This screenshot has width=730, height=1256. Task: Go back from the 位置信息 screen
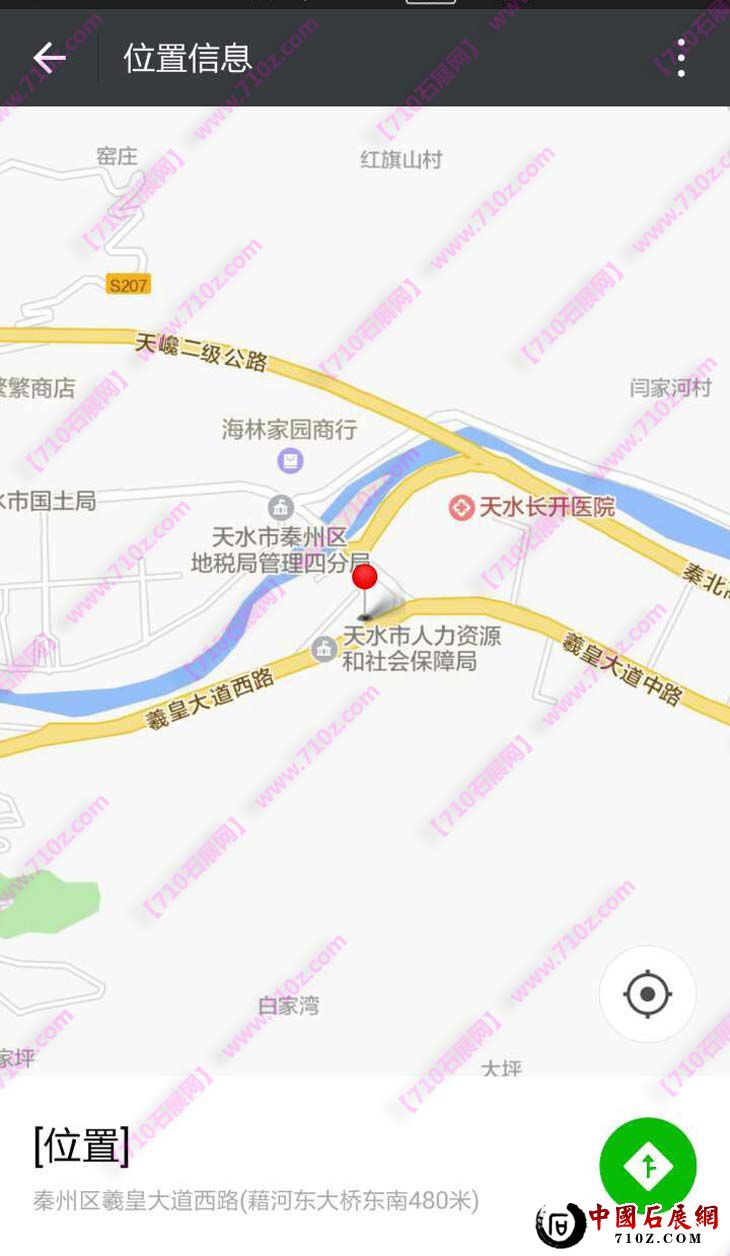[49, 58]
